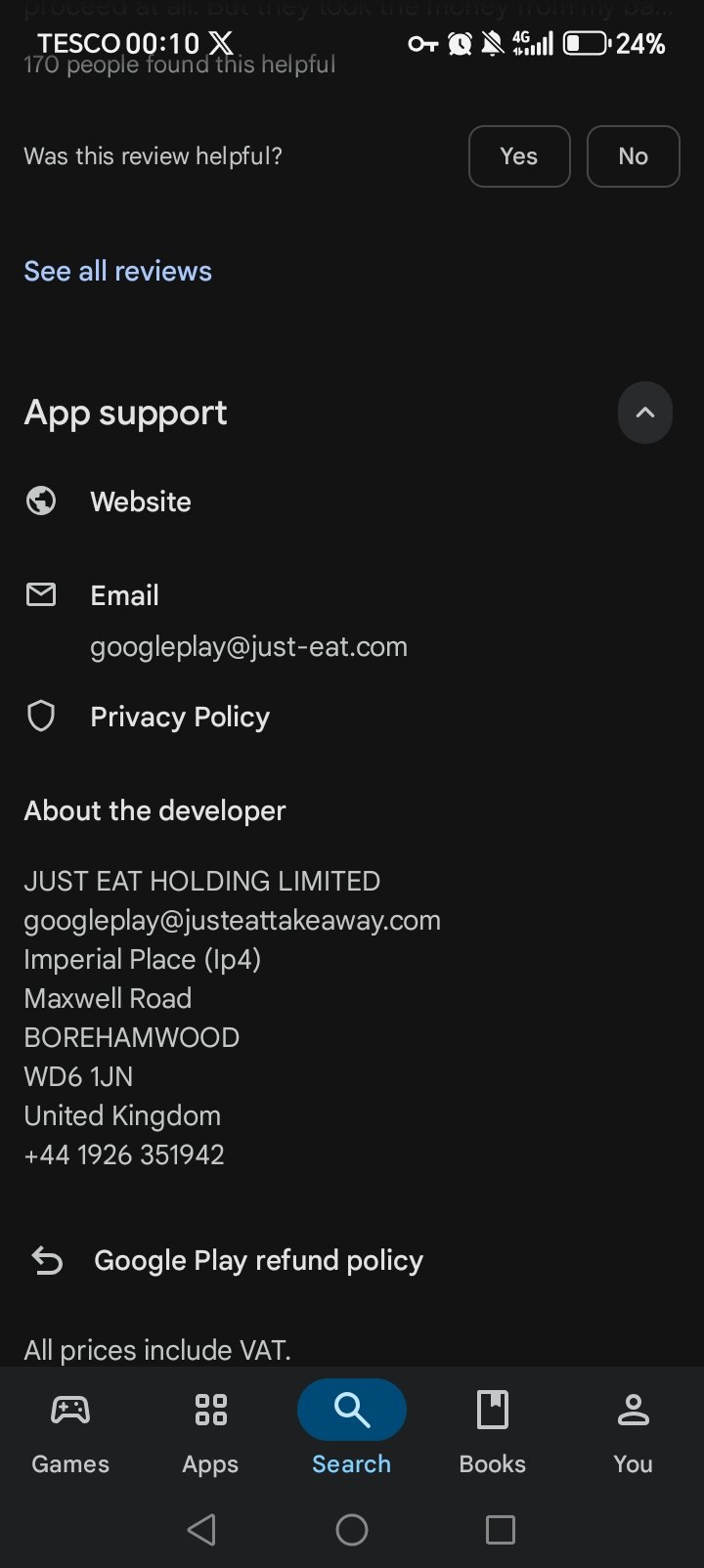This screenshot has height=1568, width=704.
Task: Mark the review as not helpful with No
Action: pyautogui.click(x=633, y=156)
